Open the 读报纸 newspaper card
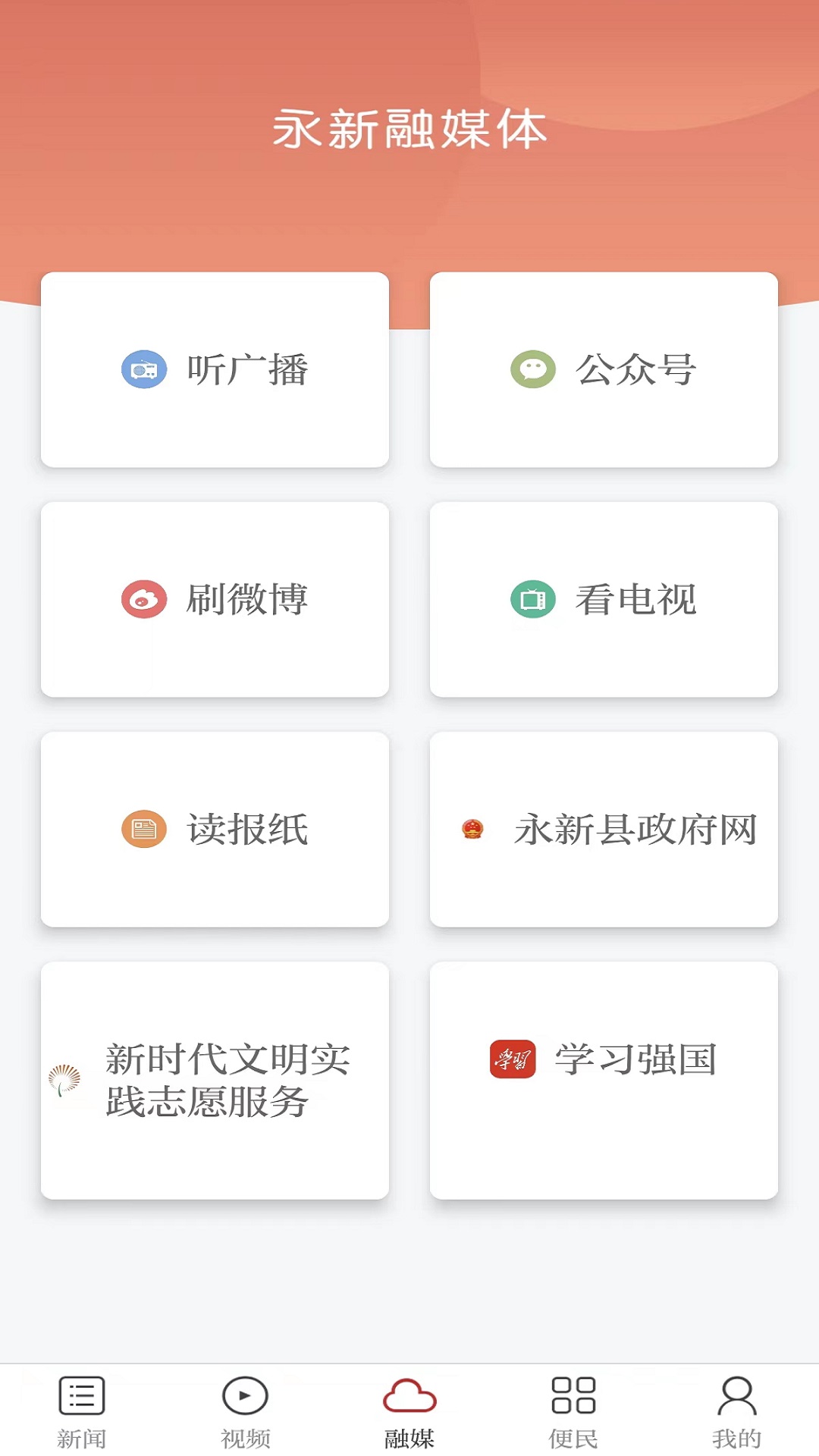 [215, 829]
